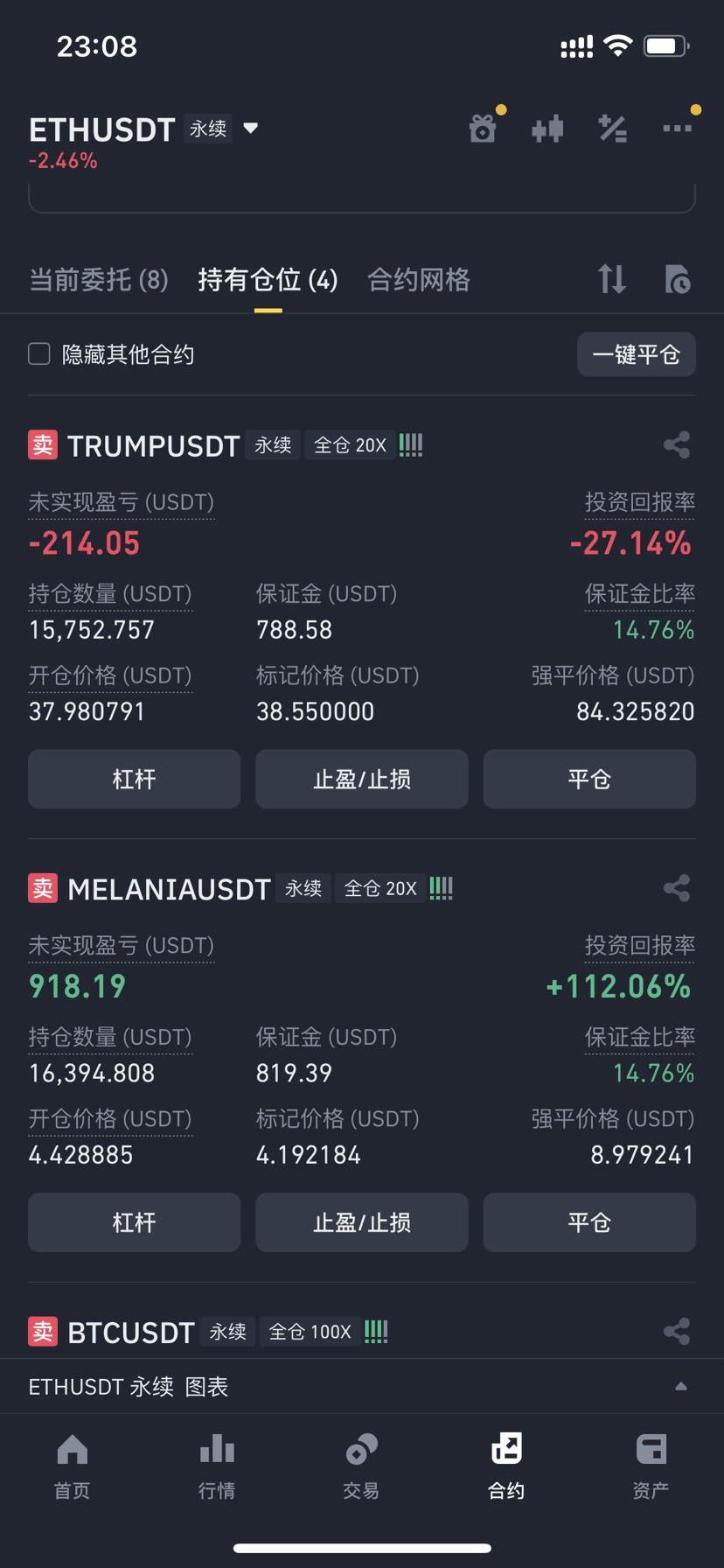Image resolution: width=724 pixels, height=1568 pixels.
Task: Open the 资产 assets tab
Action: click(651, 1466)
